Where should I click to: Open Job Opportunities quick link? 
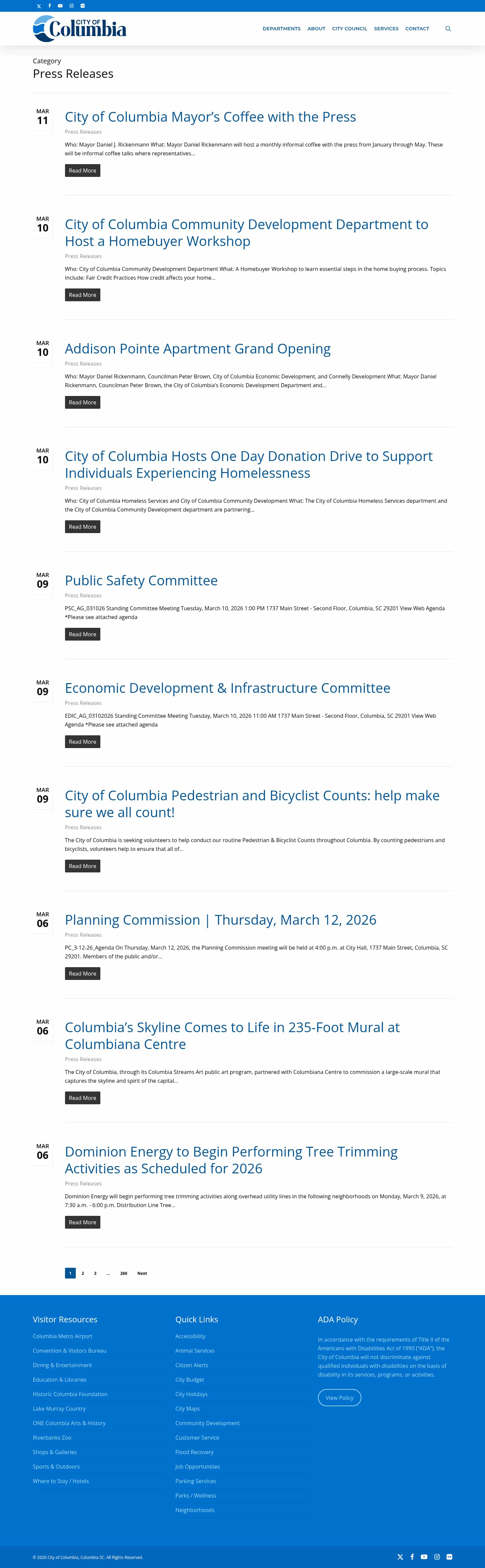(197, 1466)
